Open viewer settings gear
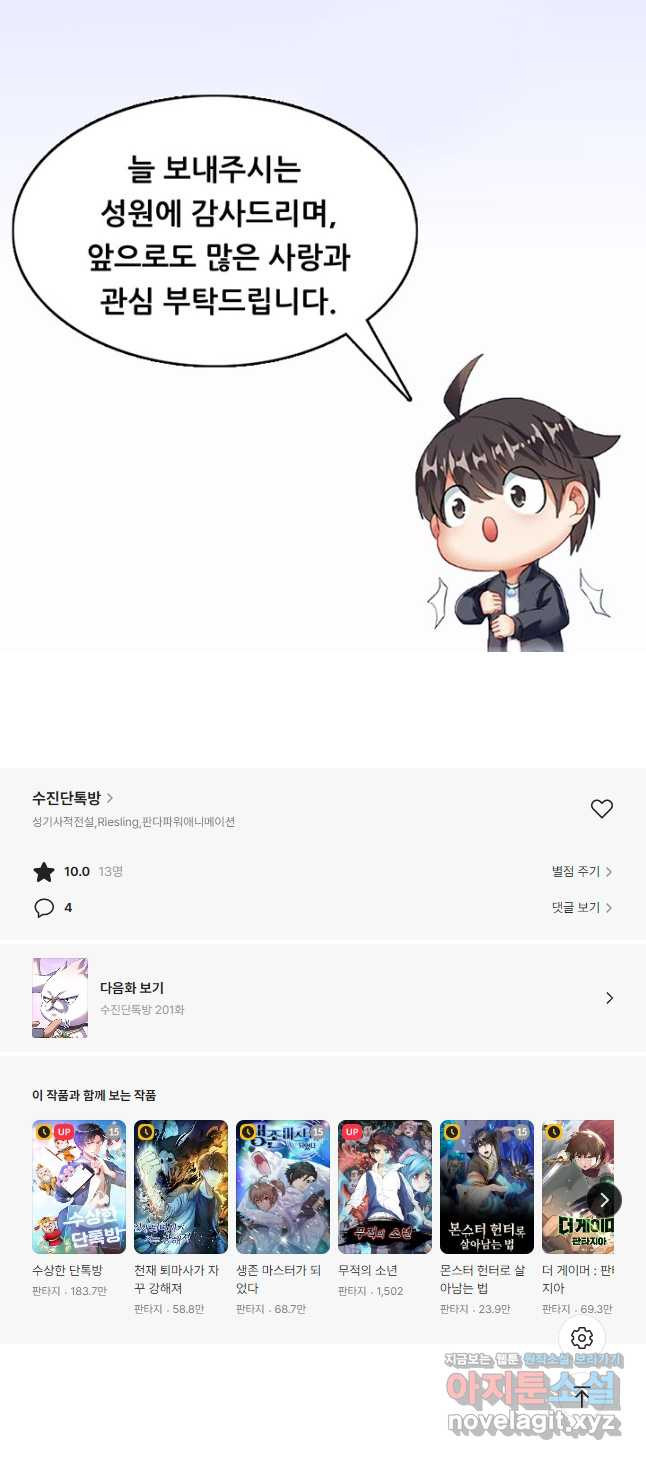 (x=582, y=1338)
